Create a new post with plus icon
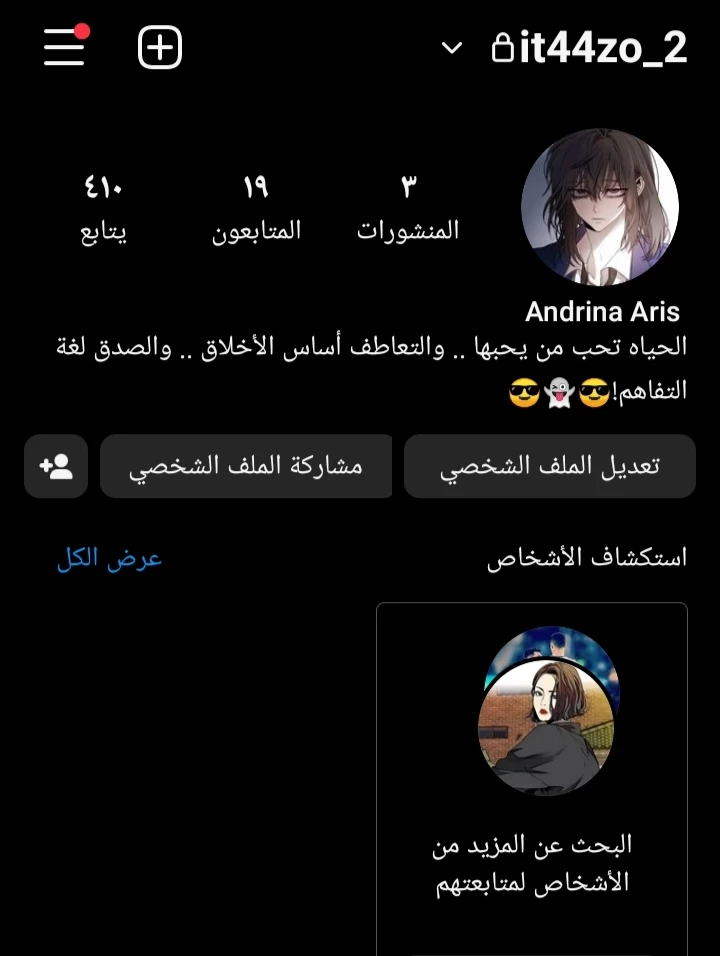Screen dimensions: 720x956 coord(160,47)
